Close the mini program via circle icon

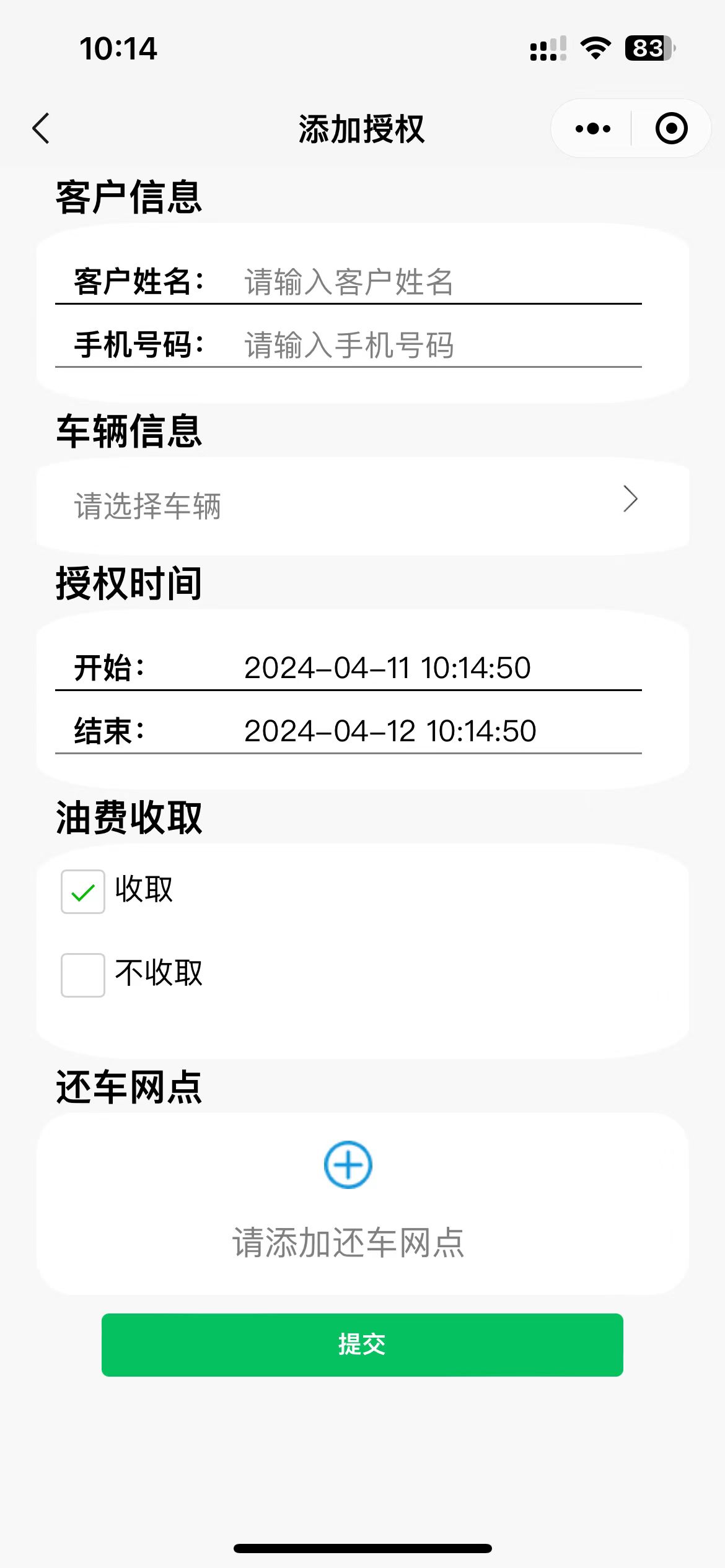tap(672, 129)
